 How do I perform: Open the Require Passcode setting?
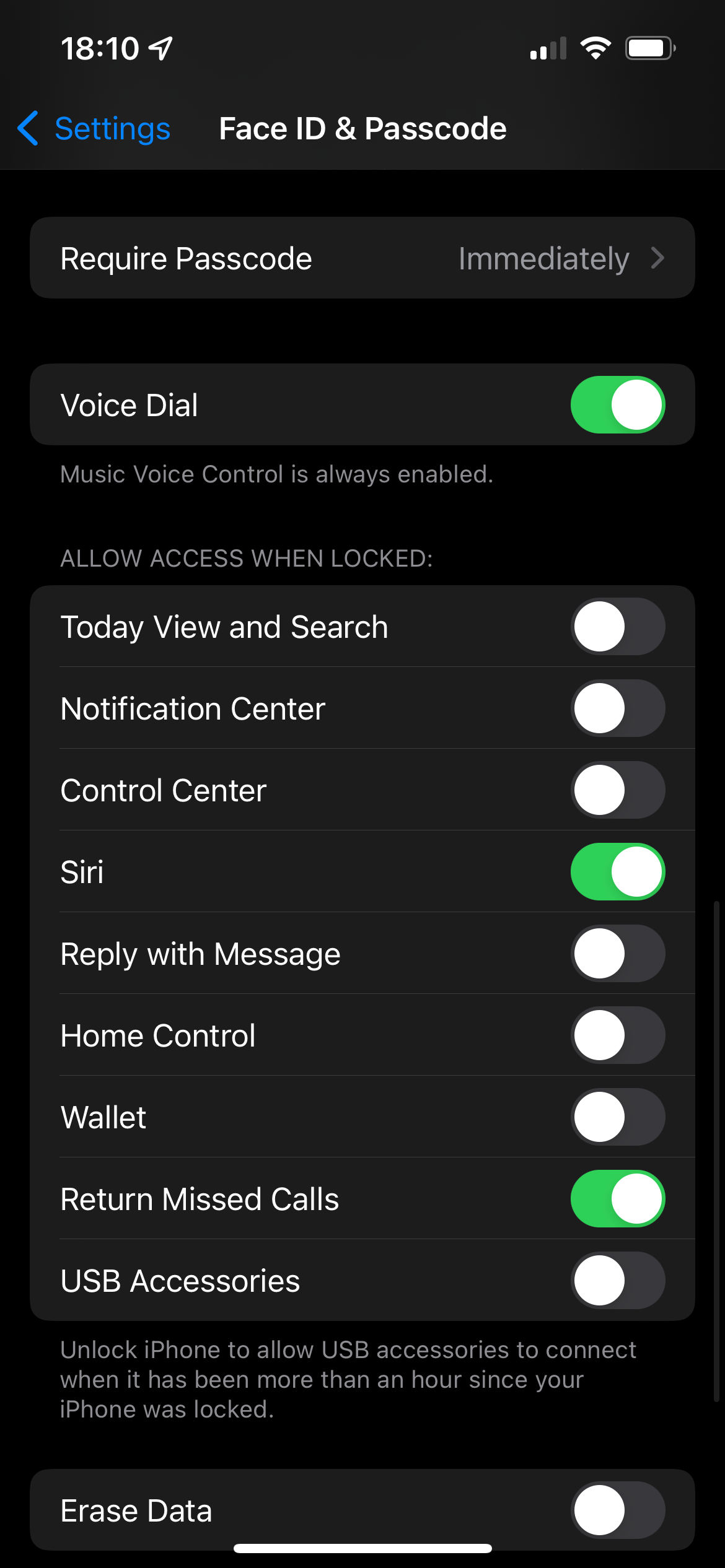pyautogui.click(x=362, y=258)
